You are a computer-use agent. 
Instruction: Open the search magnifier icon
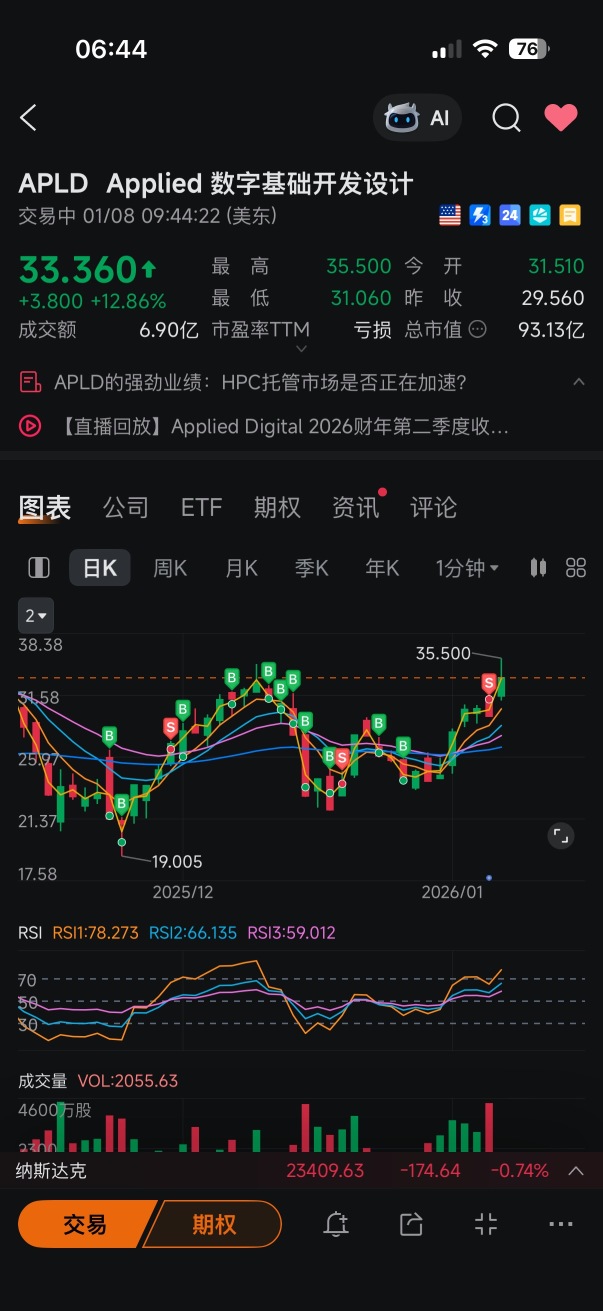507,118
